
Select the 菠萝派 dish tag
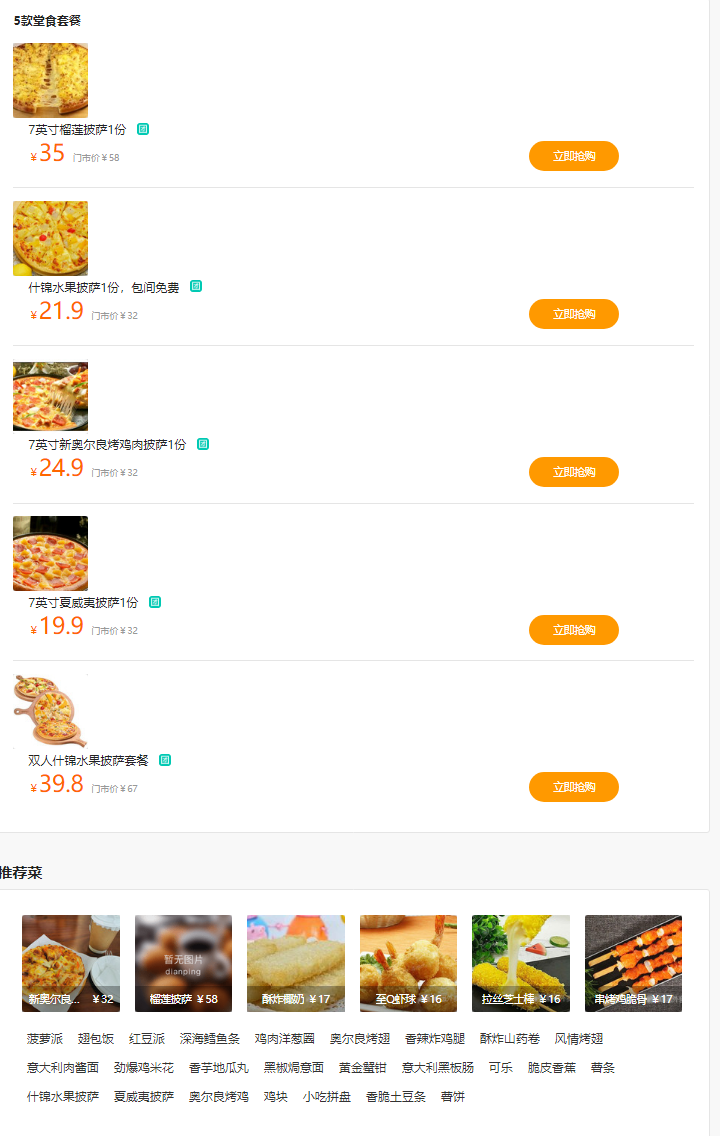[x=45, y=1039]
